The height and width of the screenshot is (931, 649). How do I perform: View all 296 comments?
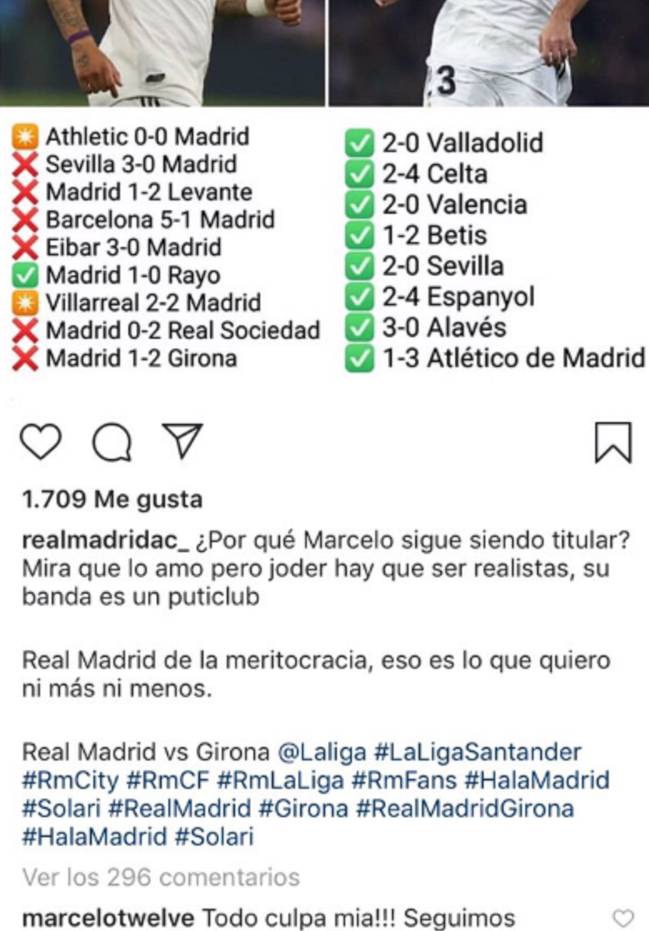(x=160, y=878)
